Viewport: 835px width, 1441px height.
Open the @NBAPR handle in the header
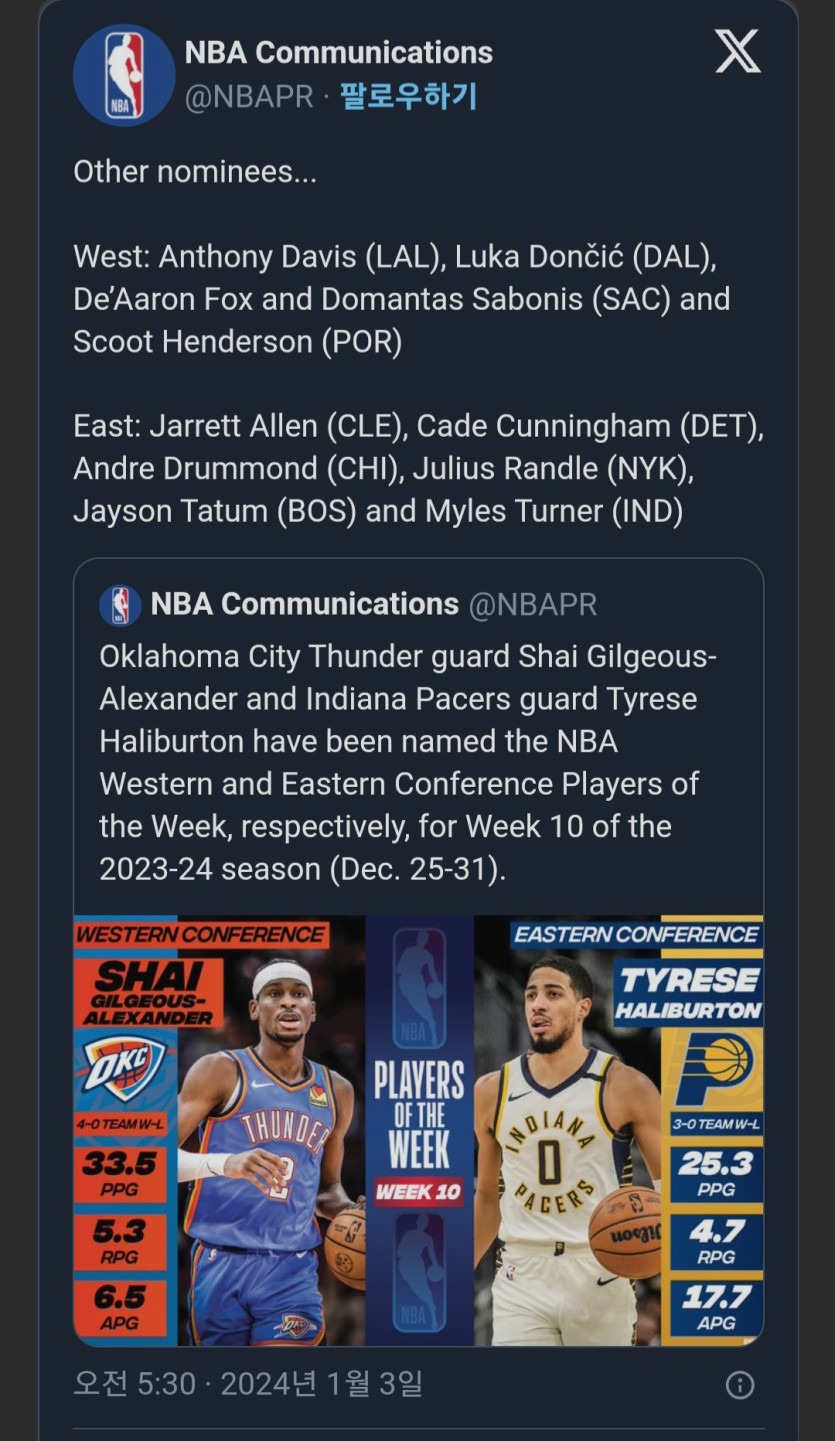pos(249,97)
